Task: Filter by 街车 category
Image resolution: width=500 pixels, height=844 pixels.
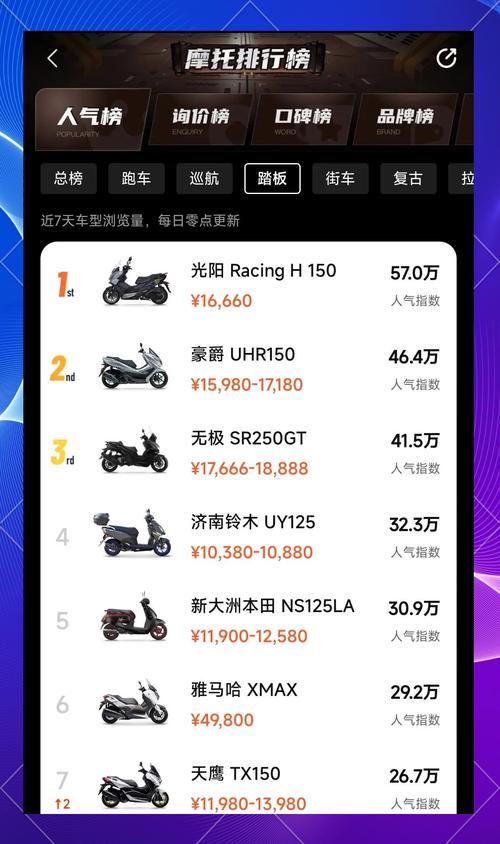Action: (x=340, y=179)
